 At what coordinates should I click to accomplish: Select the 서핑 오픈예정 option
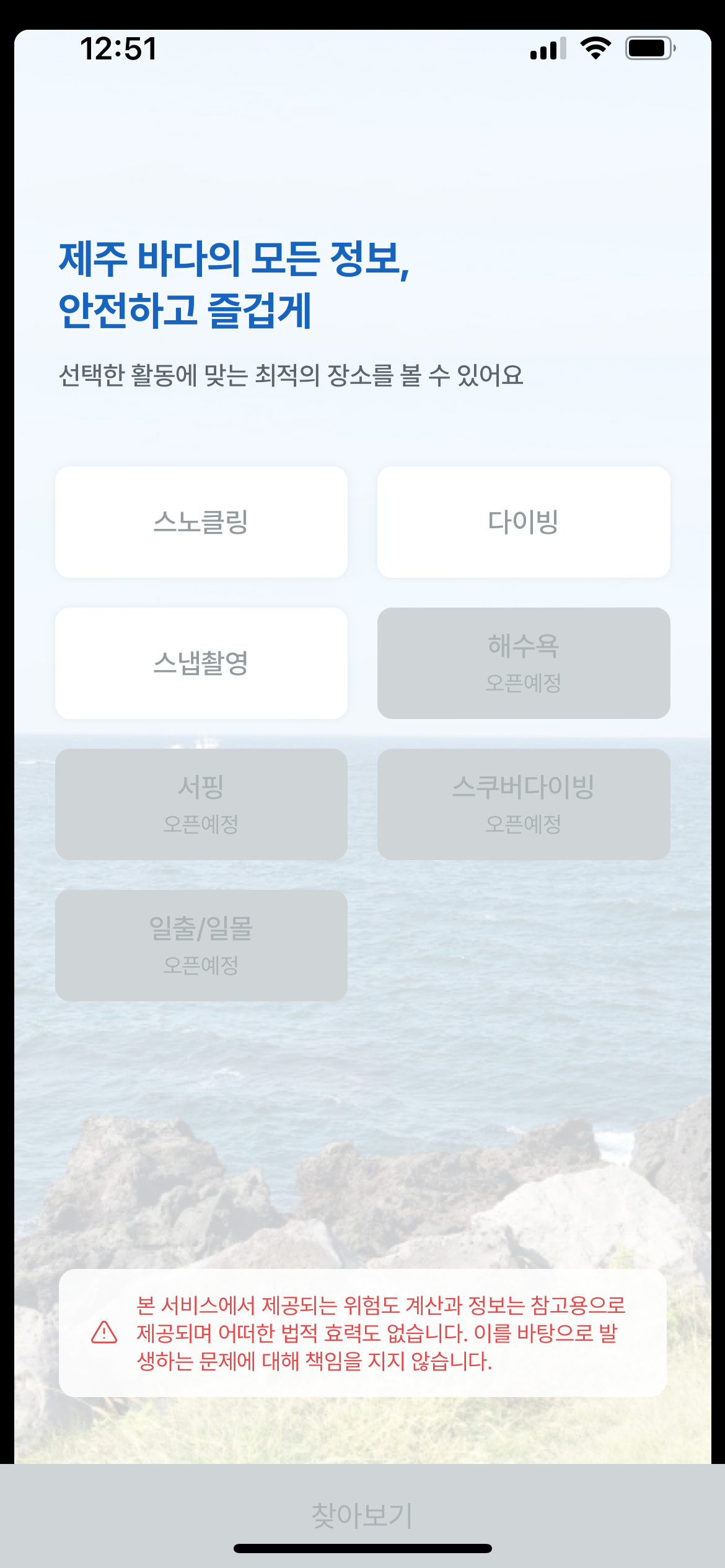[201, 804]
